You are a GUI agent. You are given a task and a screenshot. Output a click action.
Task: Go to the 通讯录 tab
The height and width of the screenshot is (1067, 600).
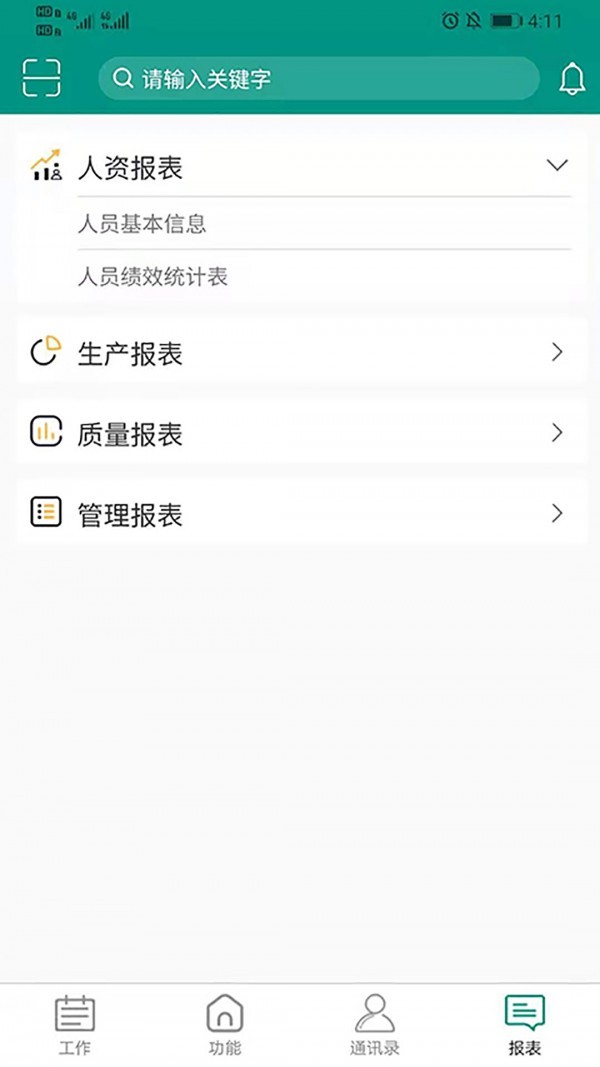(375, 1025)
